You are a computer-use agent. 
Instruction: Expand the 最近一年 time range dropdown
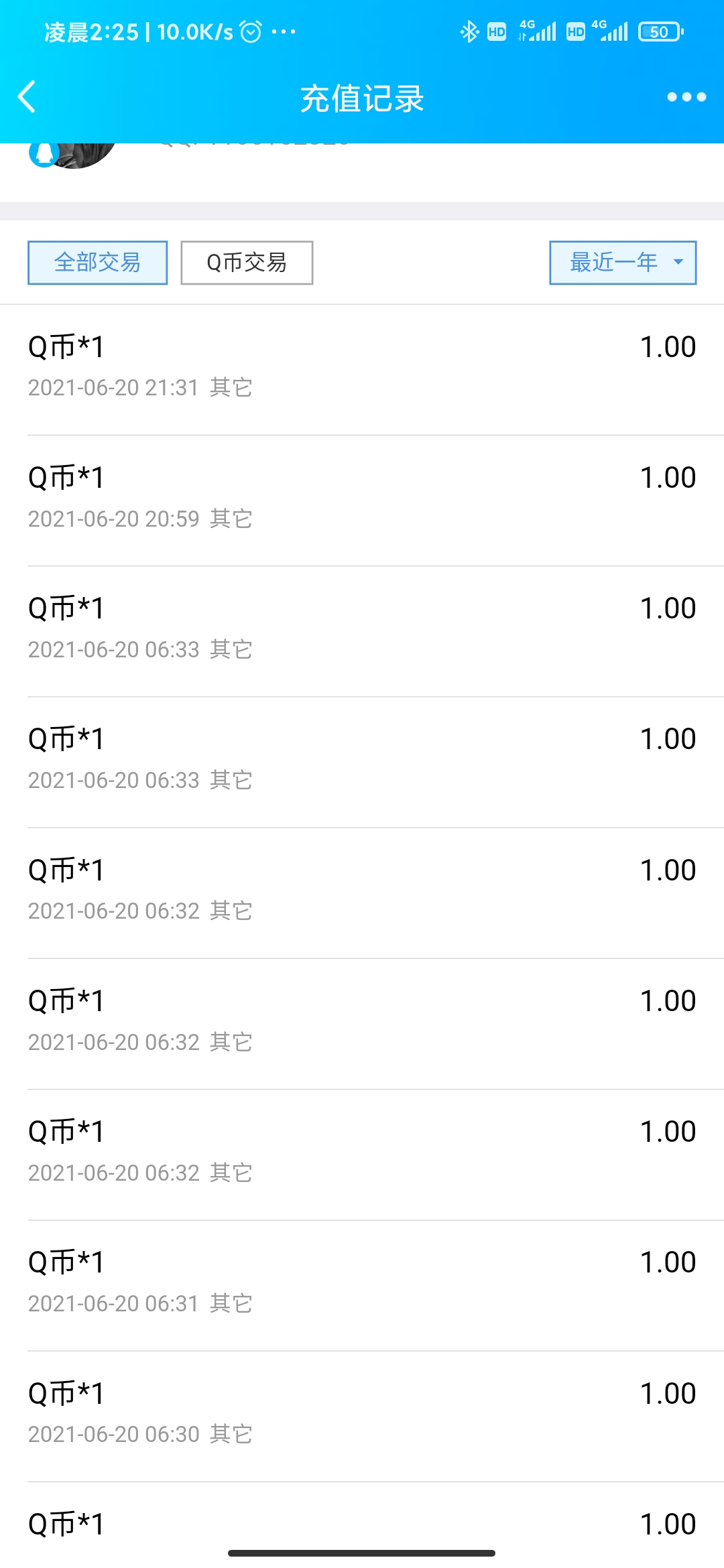pyautogui.click(x=623, y=263)
